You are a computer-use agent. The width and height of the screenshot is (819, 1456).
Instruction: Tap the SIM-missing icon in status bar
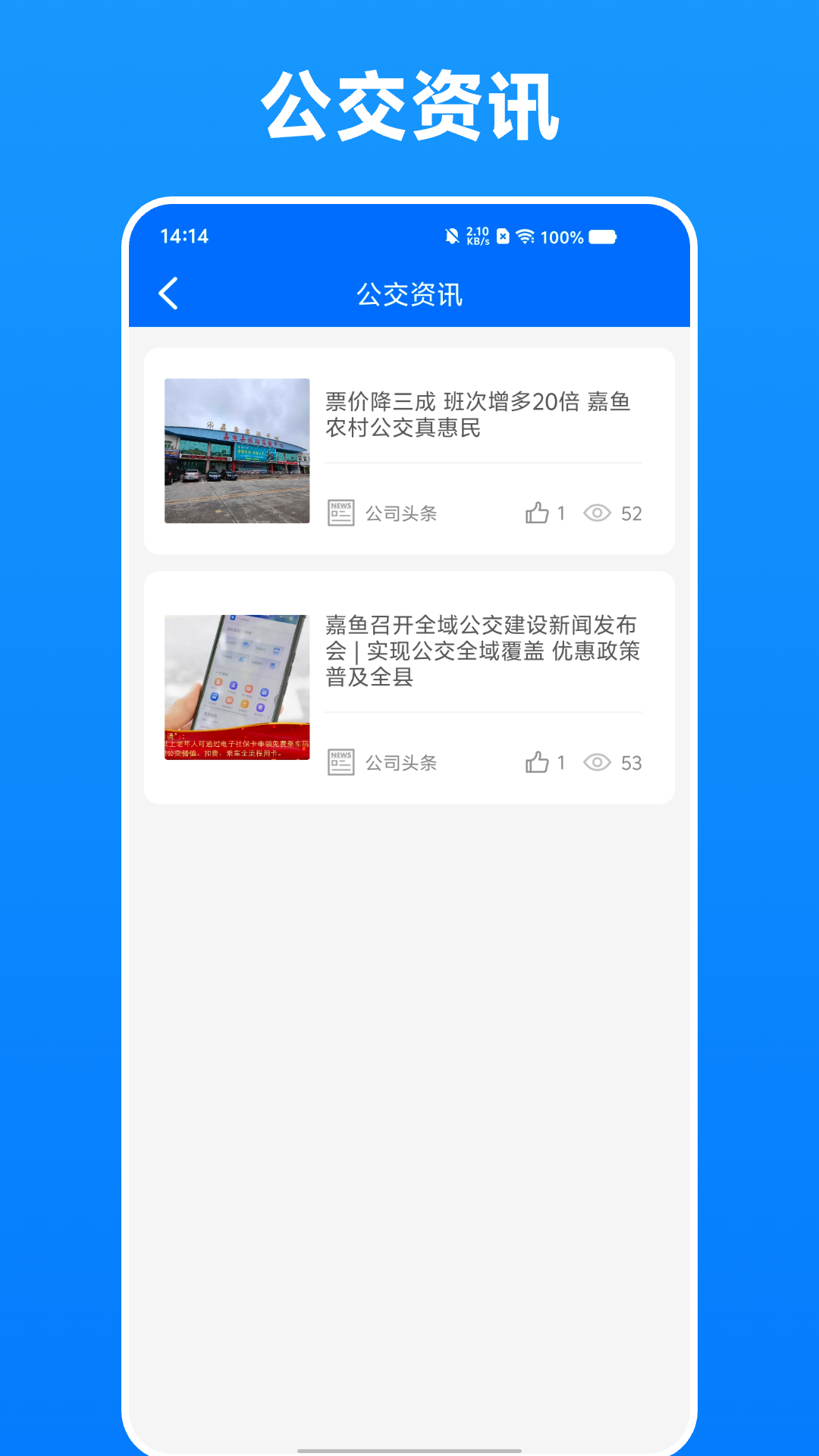[x=502, y=237]
